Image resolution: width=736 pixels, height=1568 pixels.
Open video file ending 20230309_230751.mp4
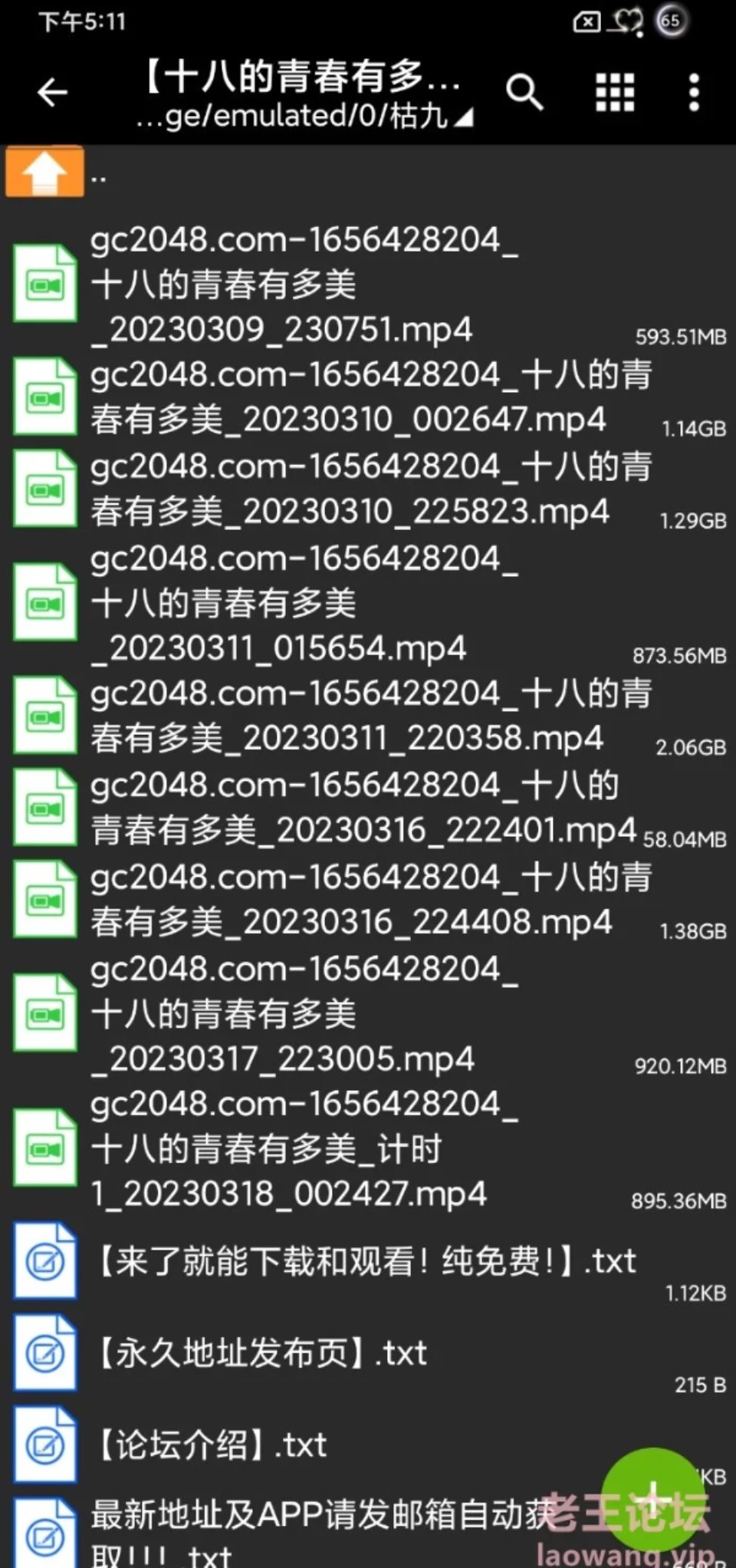pos(307,285)
